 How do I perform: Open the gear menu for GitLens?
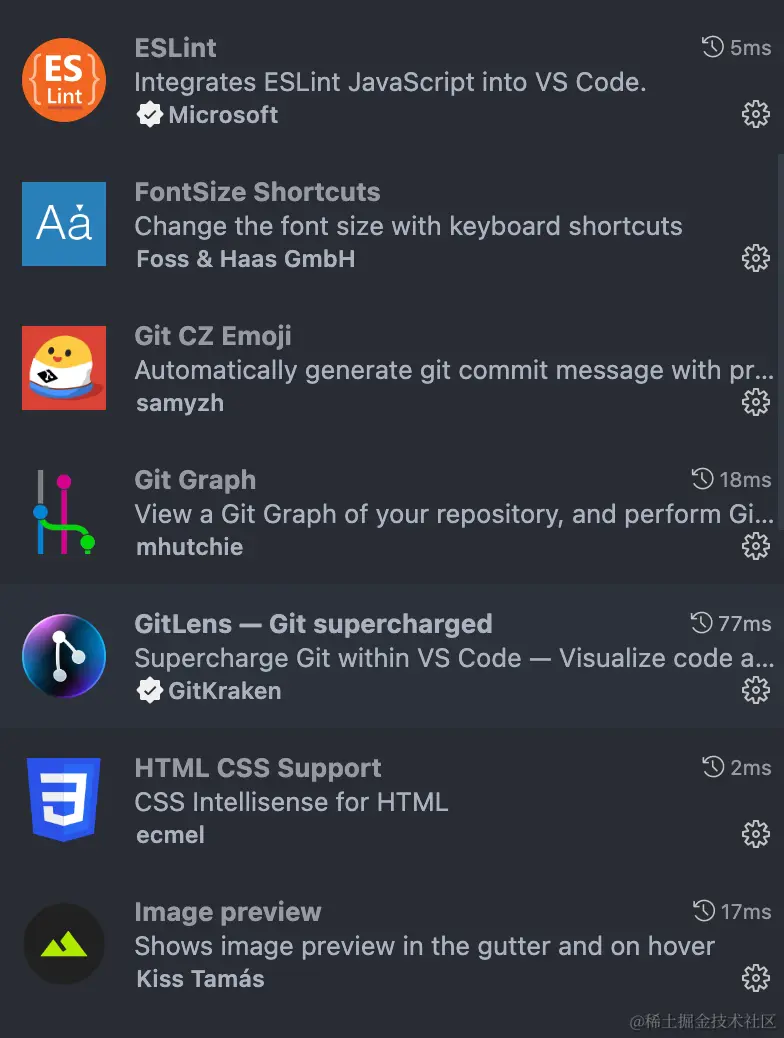pyautogui.click(x=755, y=690)
